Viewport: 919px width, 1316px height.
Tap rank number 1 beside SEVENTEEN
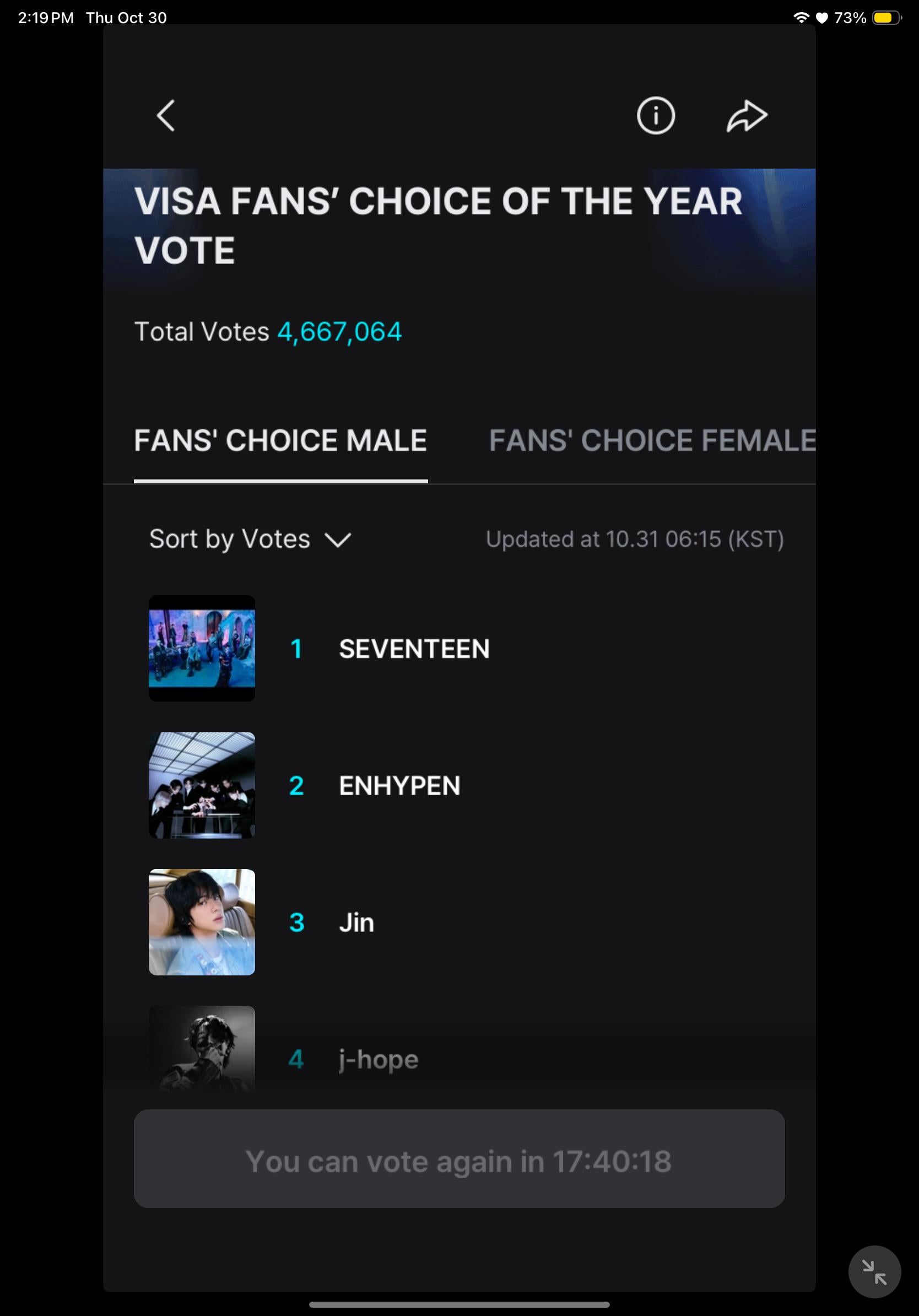pyautogui.click(x=298, y=648)
